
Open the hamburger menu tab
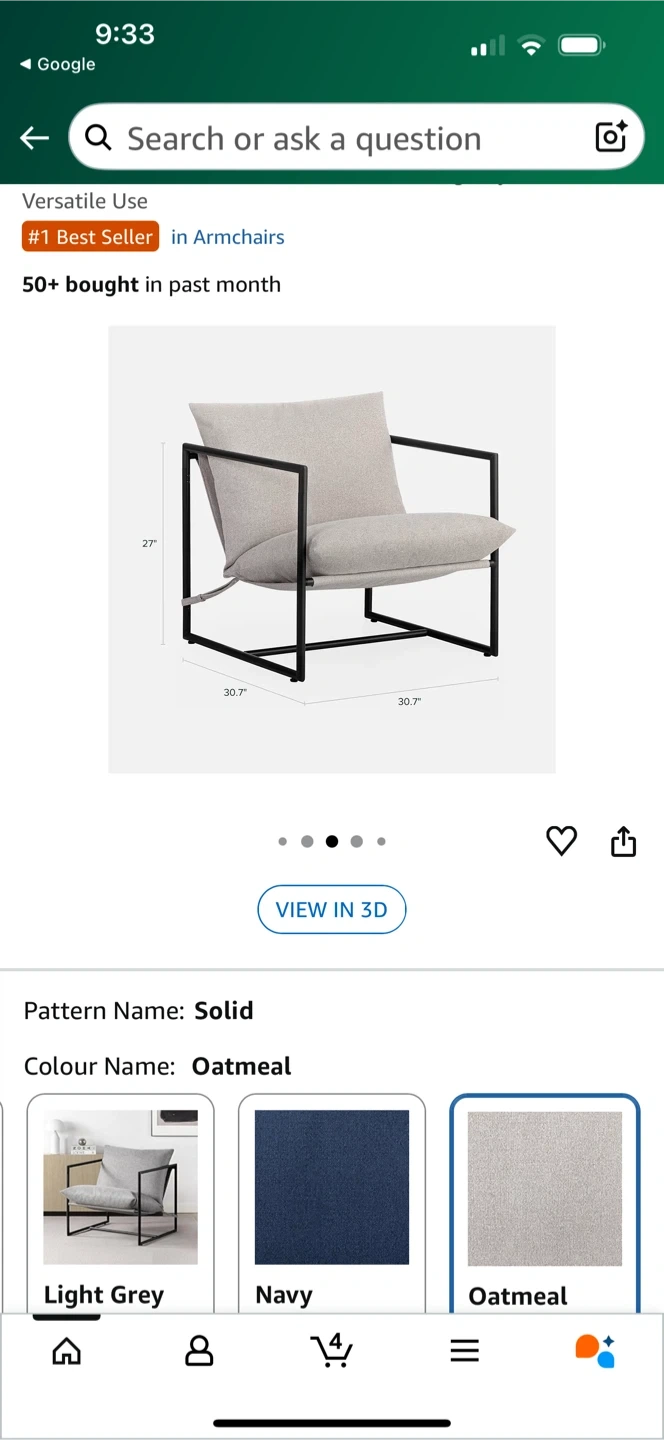464,1351
